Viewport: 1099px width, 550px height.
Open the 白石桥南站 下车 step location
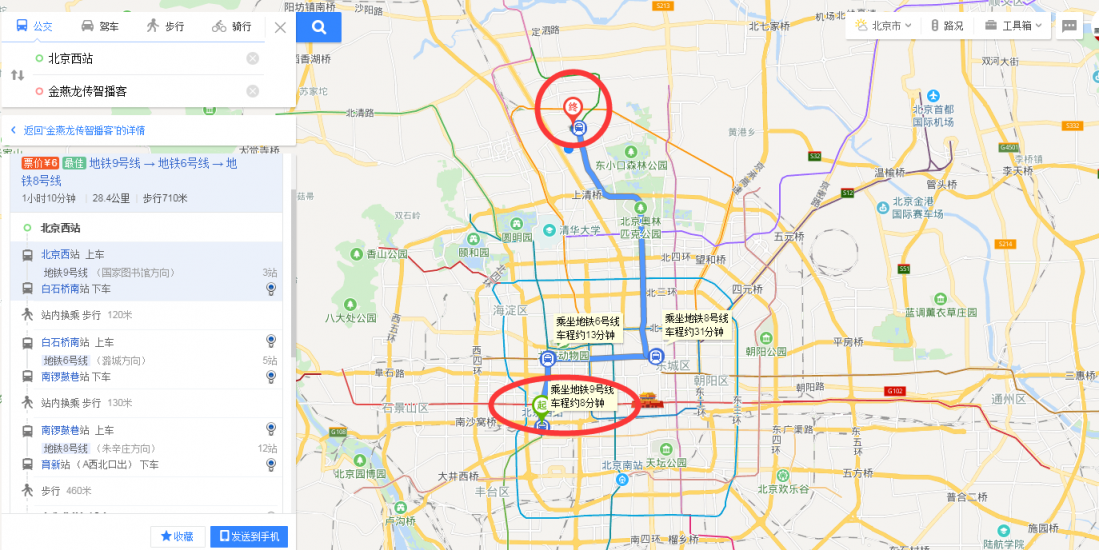tap(270, 289)
